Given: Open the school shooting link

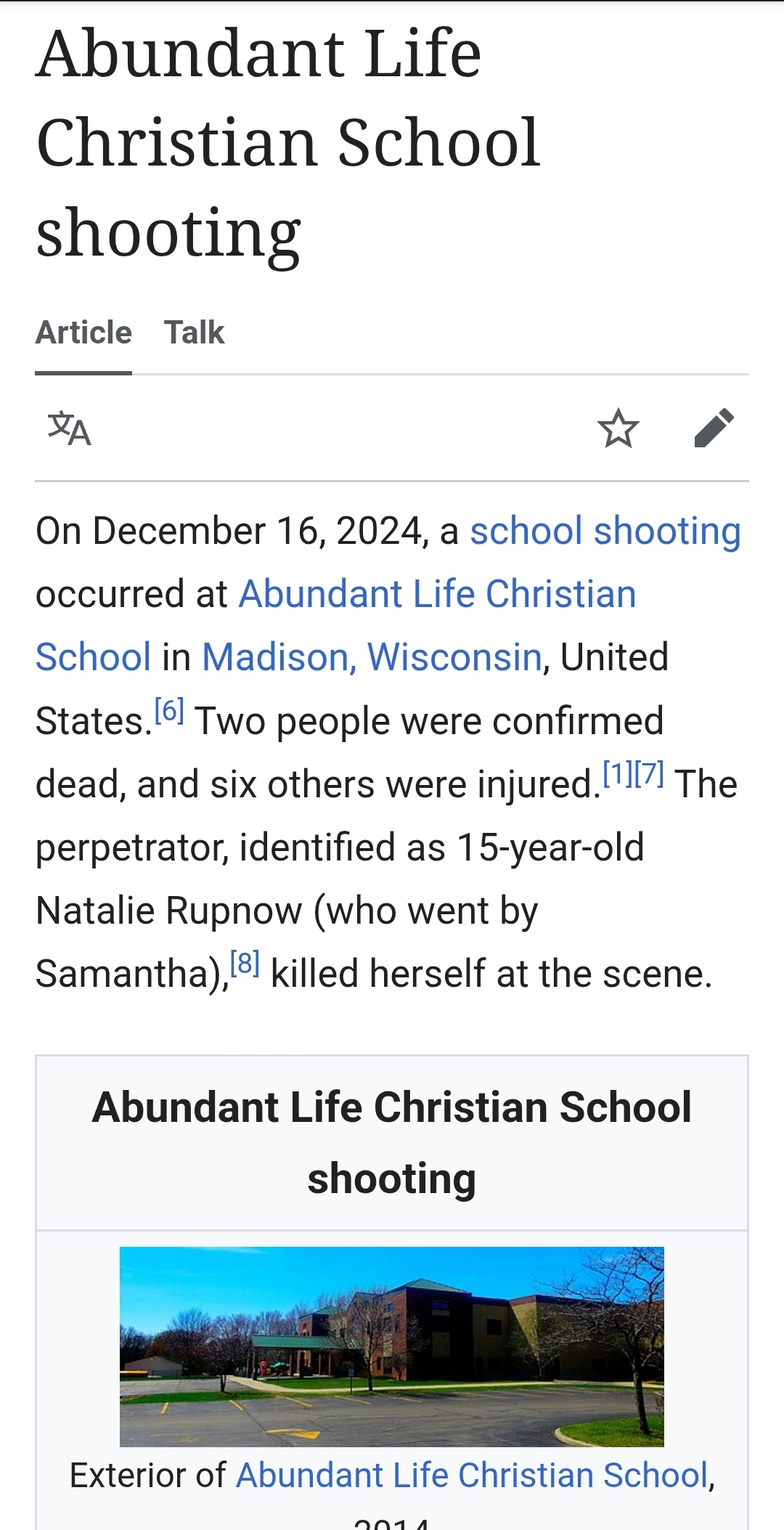Looking at the screenshot, I should coord(605,531).
